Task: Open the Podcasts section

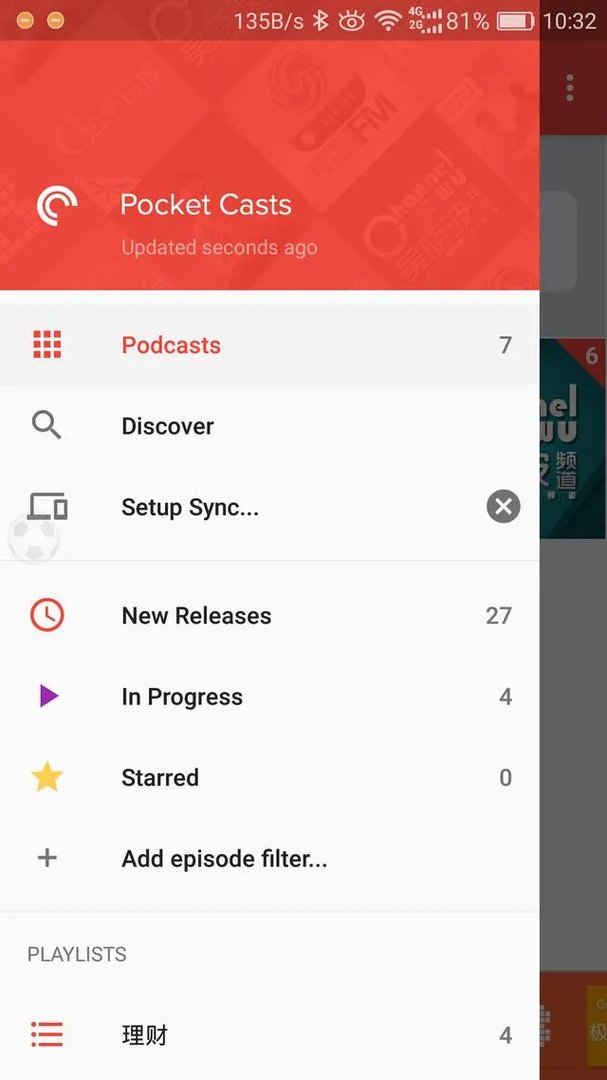Action: tap(171, 345)
